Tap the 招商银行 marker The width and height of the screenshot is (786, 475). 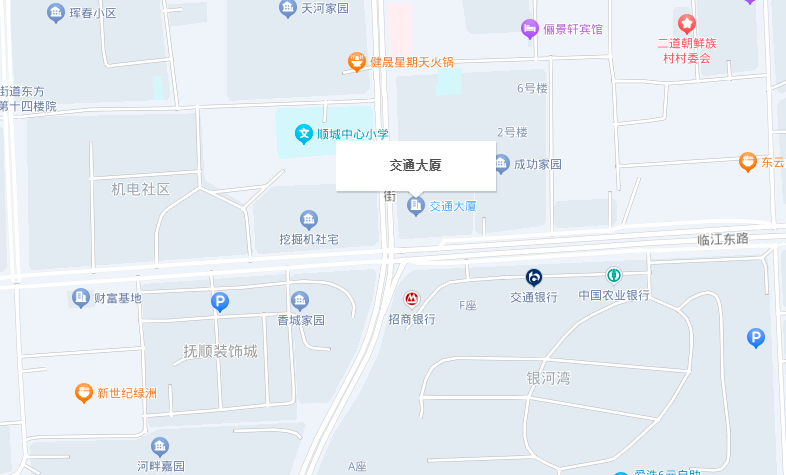[x=411, y=299]
